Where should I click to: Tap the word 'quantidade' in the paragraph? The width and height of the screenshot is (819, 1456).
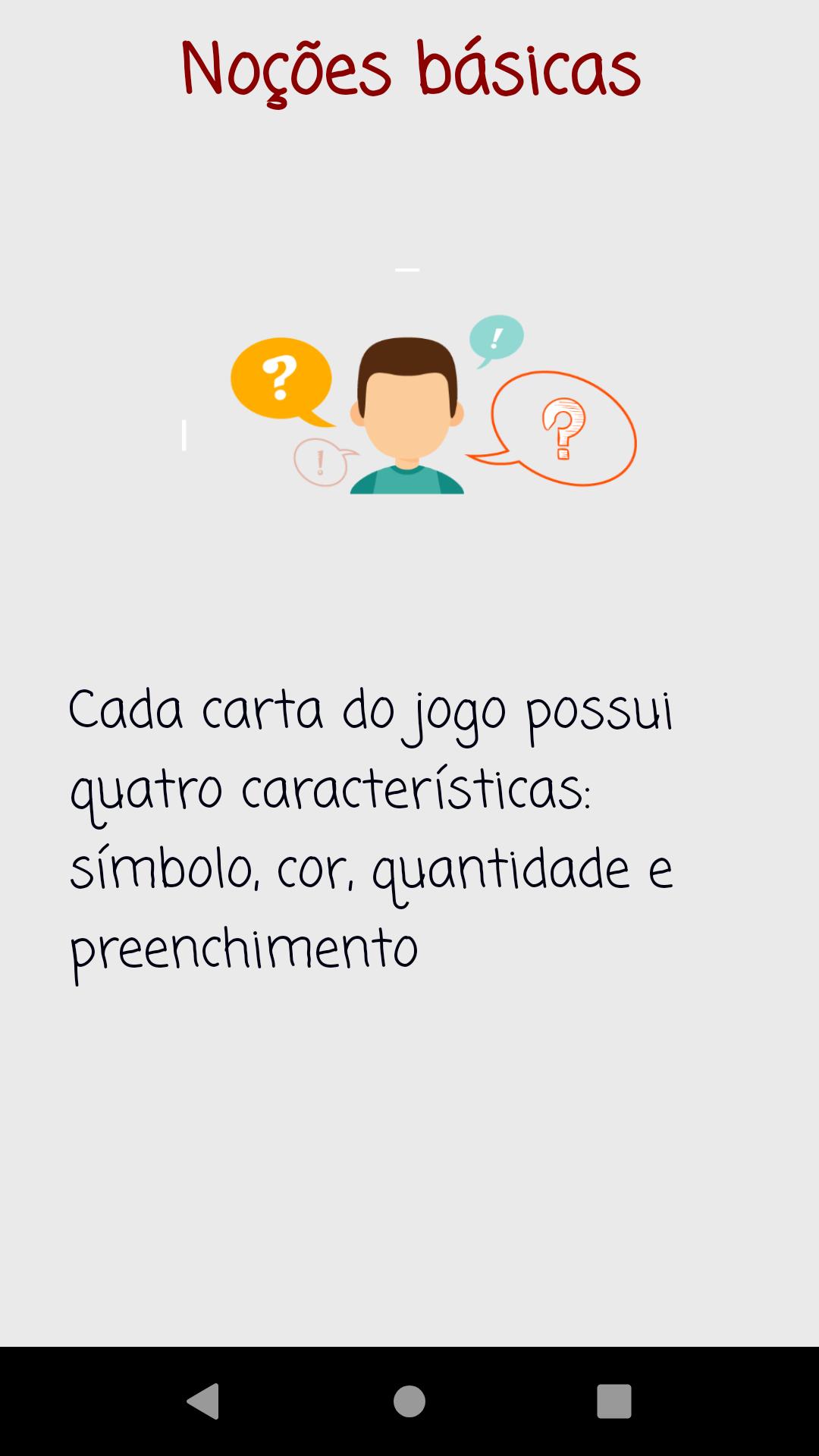point(493,868)
